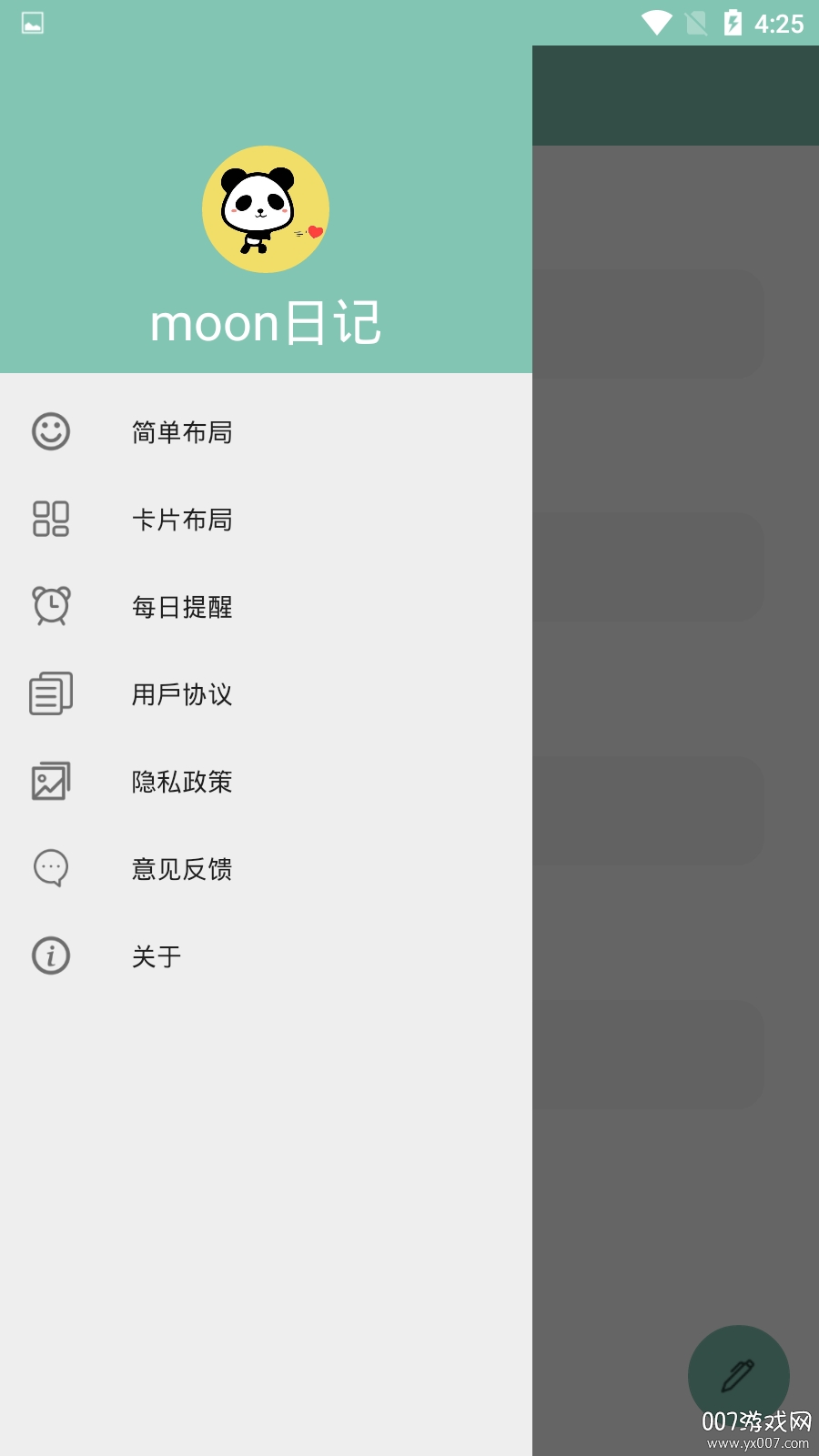819x1456 pixels.
Task: View 隐私政策 privacy policy
Action: pyautogui.click(x=182, y=782)
